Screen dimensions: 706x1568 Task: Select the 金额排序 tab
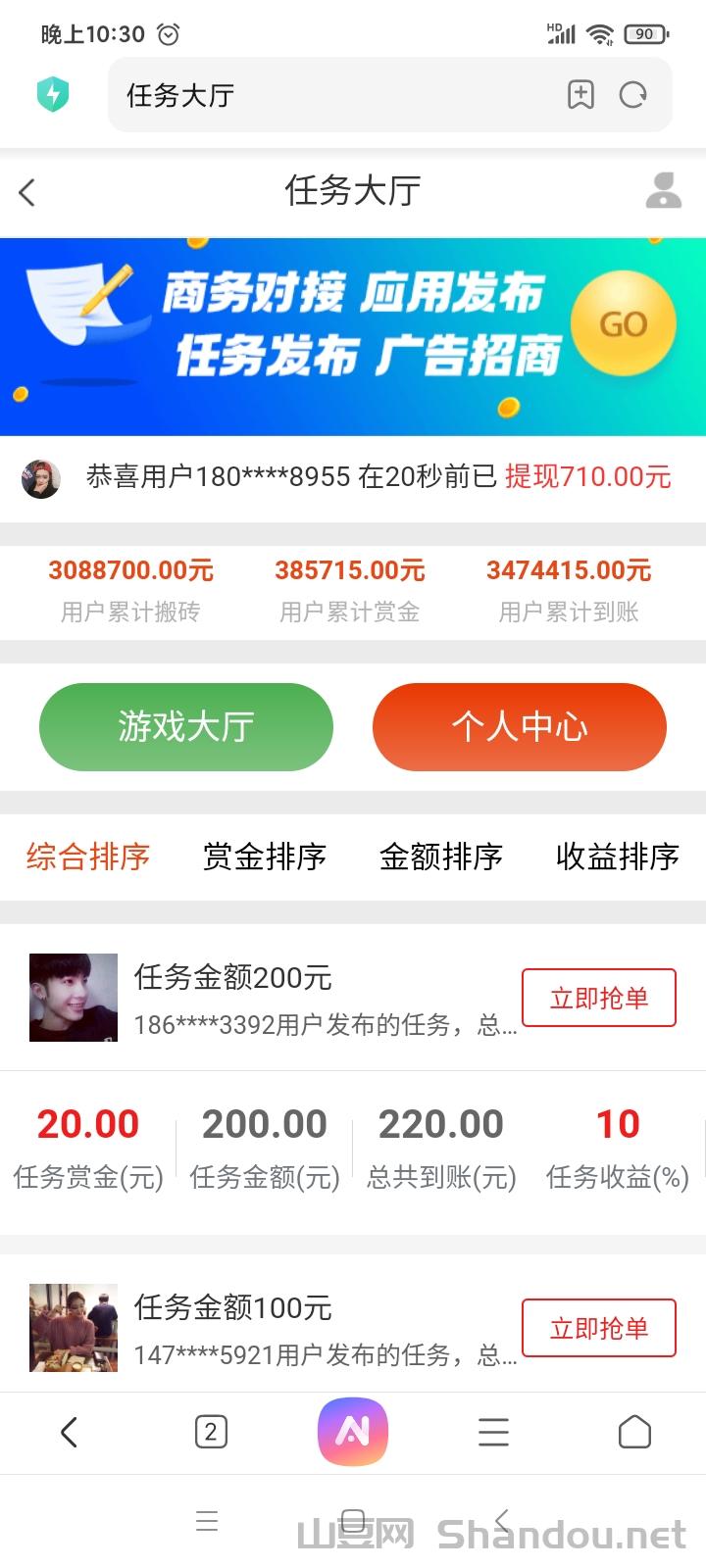click(x=441, y=857)
